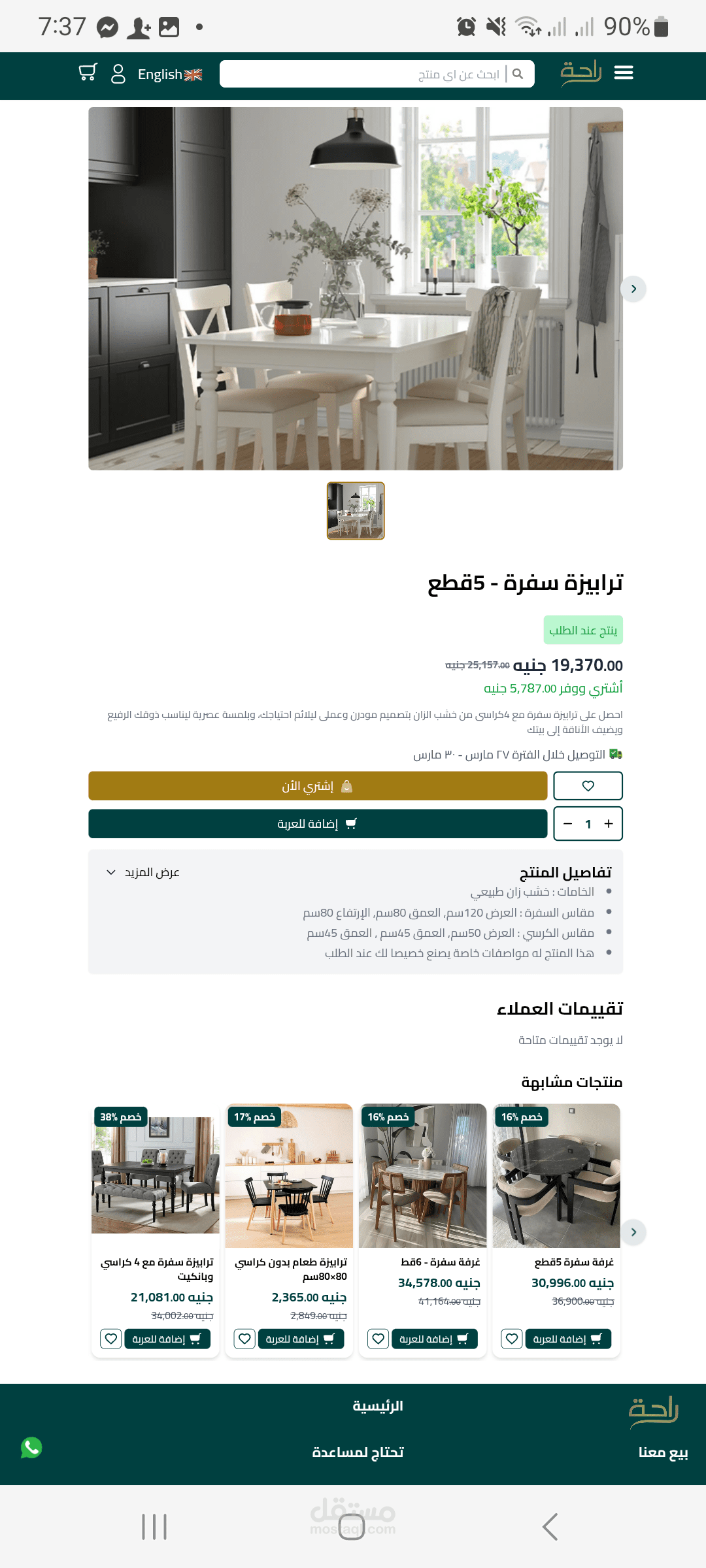The image size is (706, 1568).
Task: Open the user account icon
Action: coord(118,74)
